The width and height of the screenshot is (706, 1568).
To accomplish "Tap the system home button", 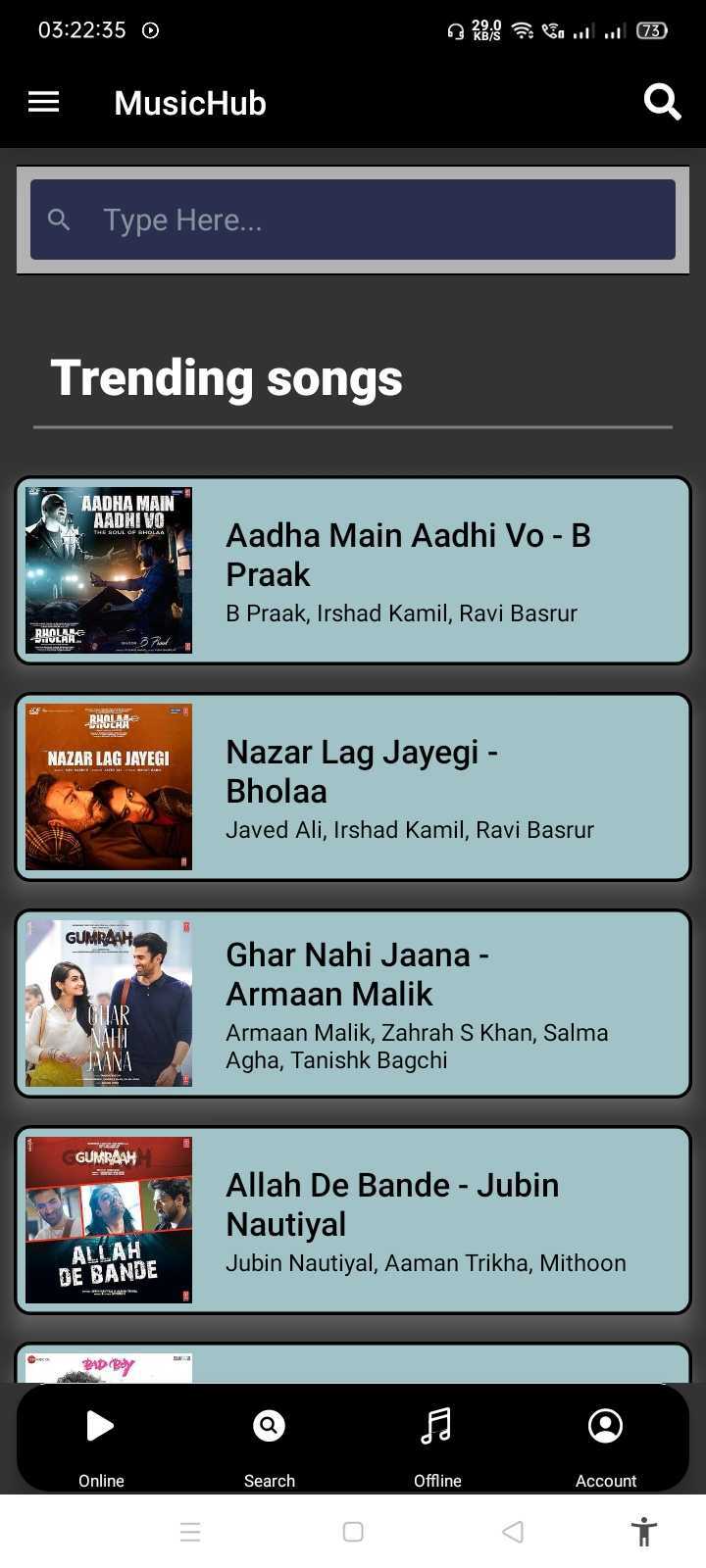I will tap(353, 1532).
